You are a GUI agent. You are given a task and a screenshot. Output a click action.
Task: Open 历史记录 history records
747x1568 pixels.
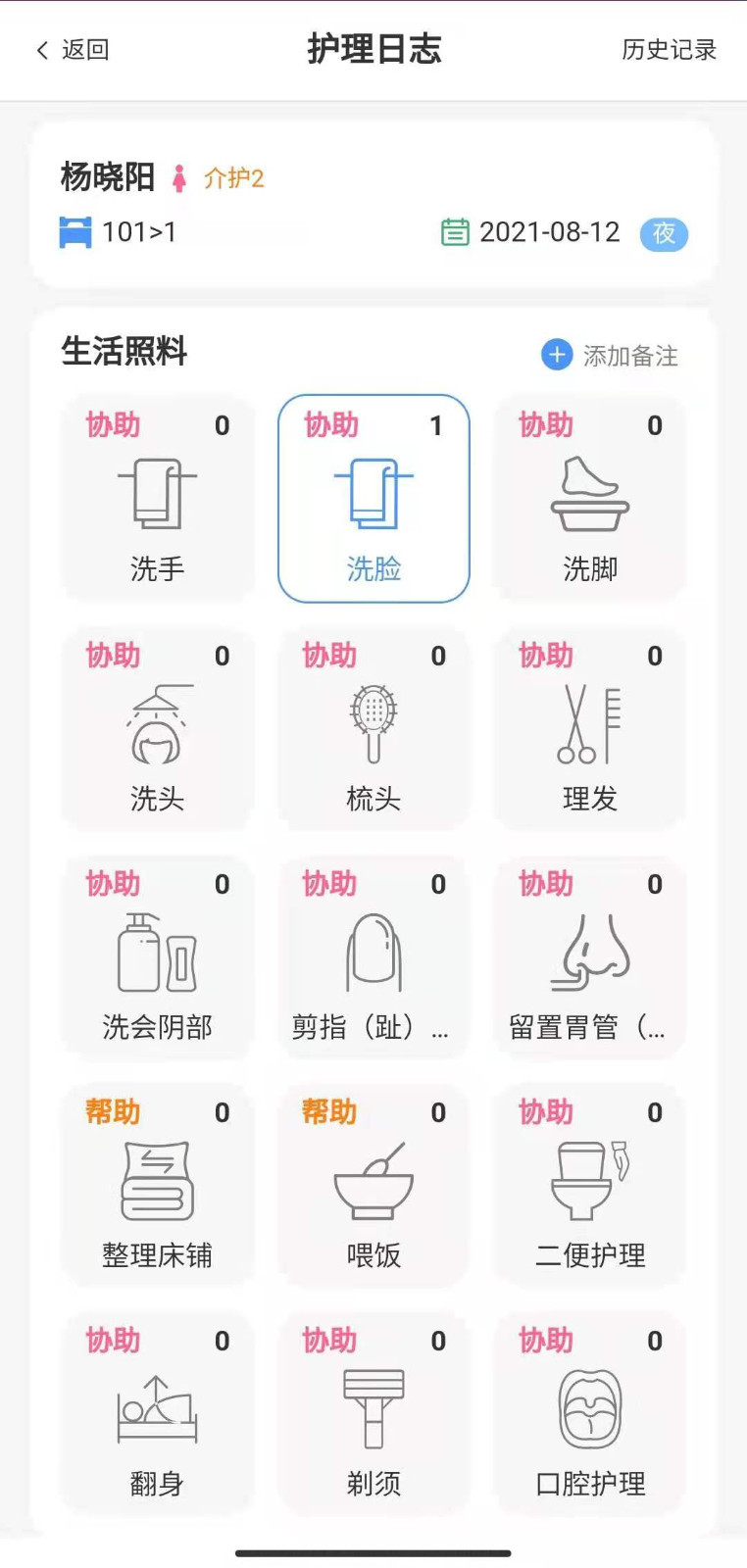(669, 50)
